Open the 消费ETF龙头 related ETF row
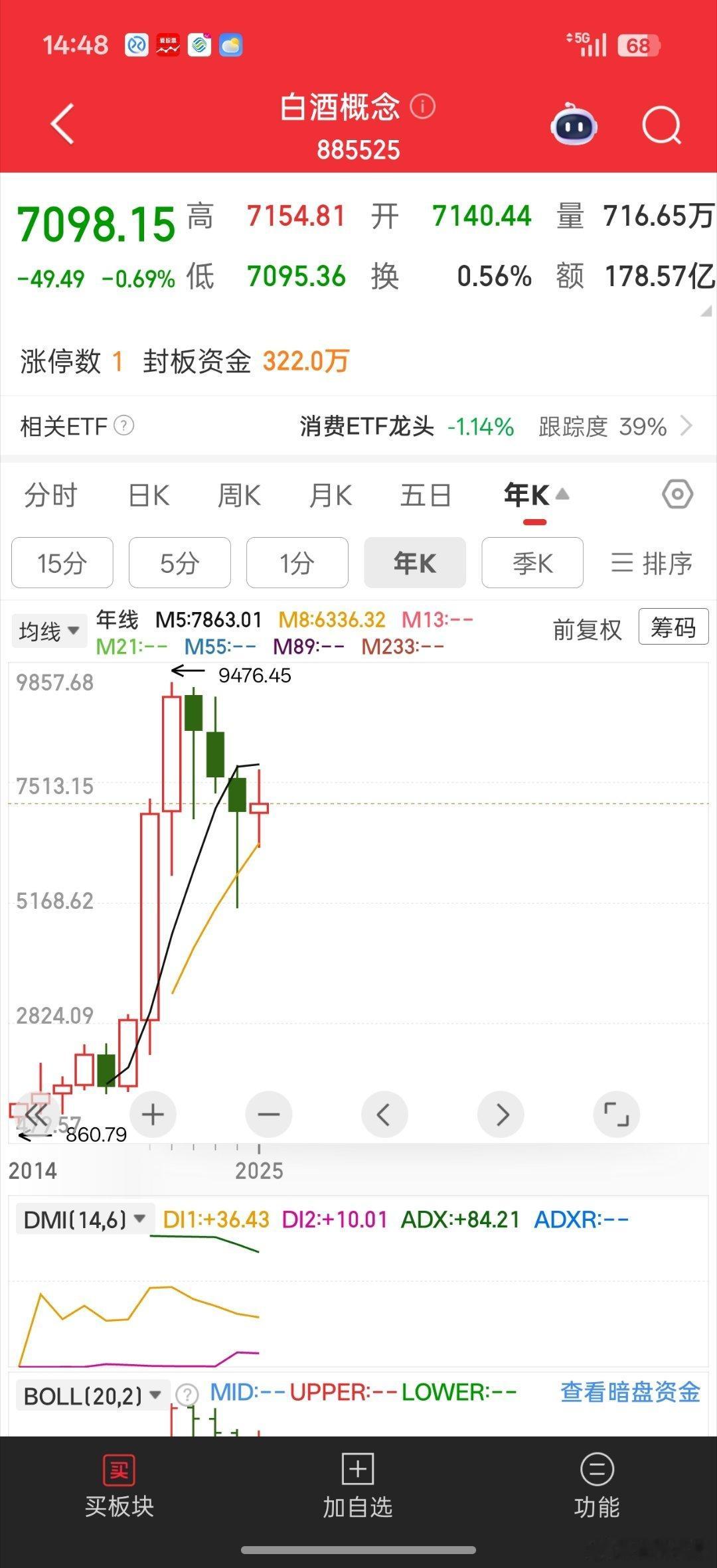 (358, 426)
